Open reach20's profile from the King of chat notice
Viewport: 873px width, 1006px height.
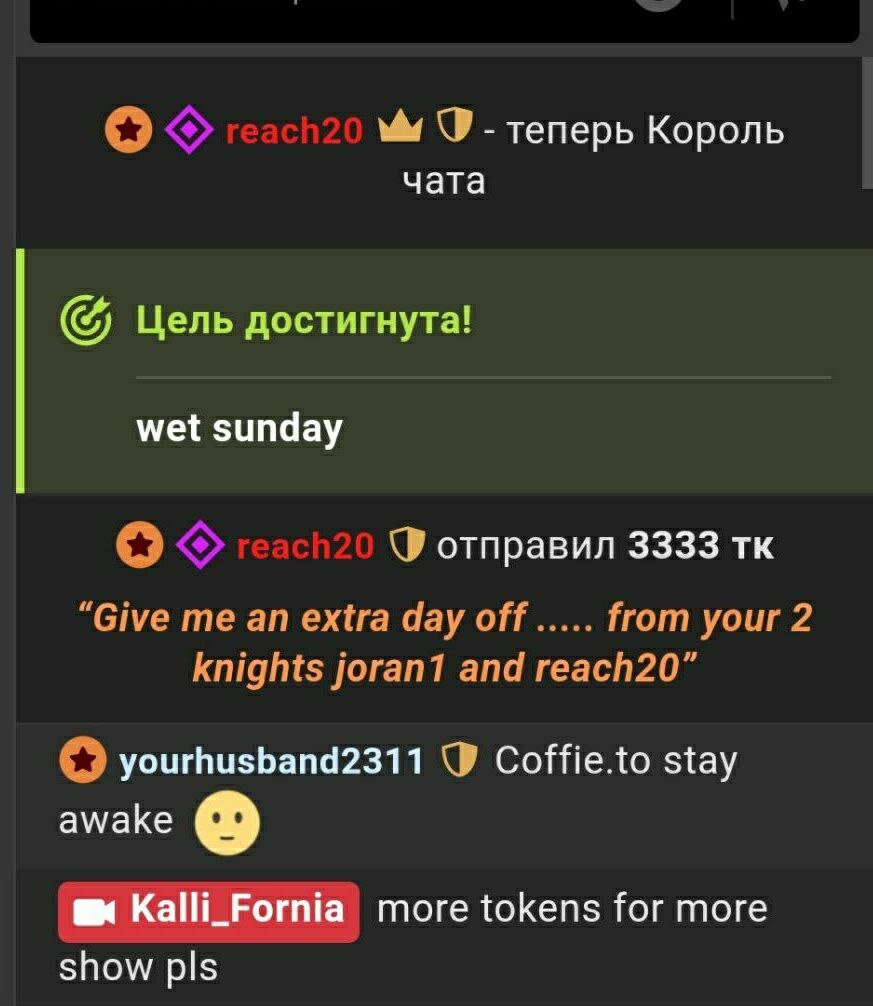pos(295,131)
